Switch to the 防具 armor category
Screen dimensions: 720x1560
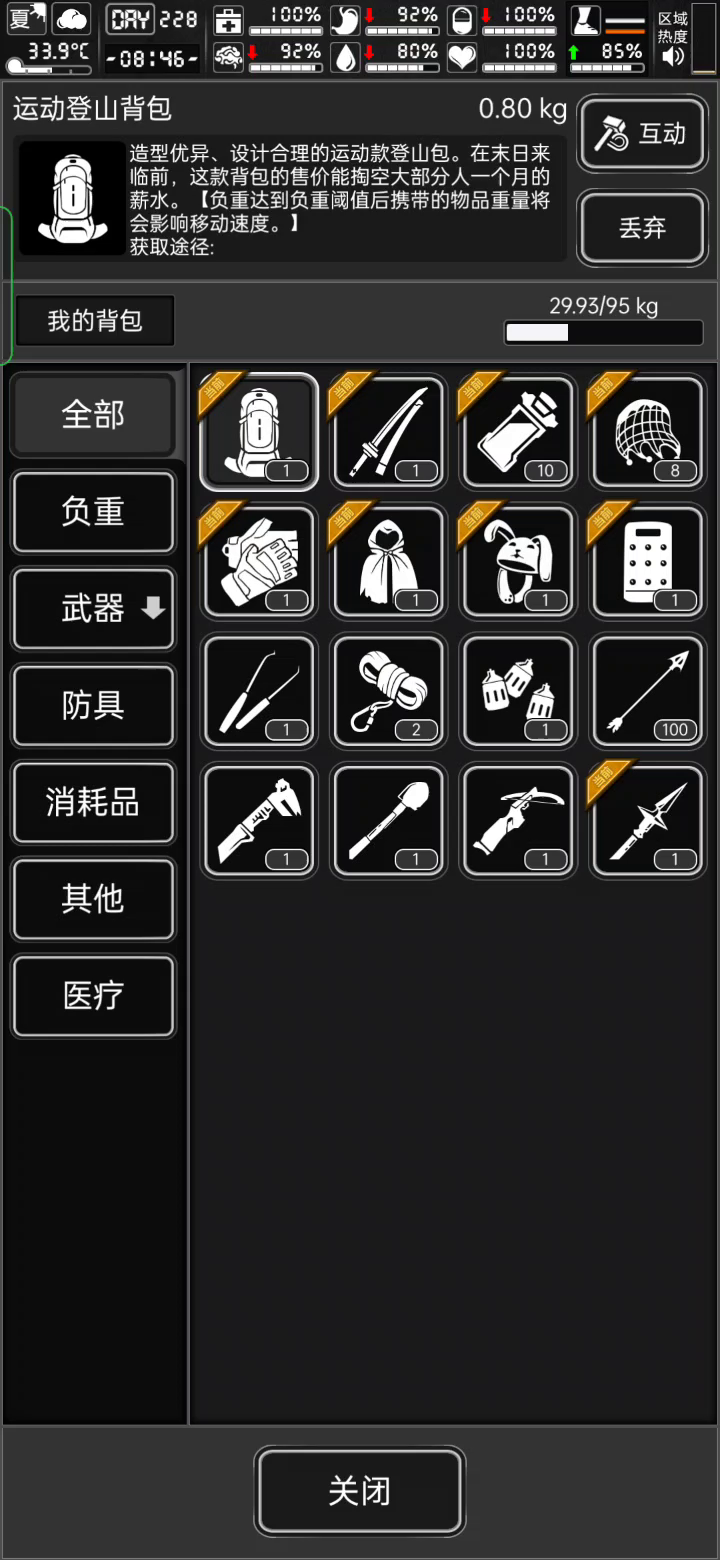(x=93, y=705)
